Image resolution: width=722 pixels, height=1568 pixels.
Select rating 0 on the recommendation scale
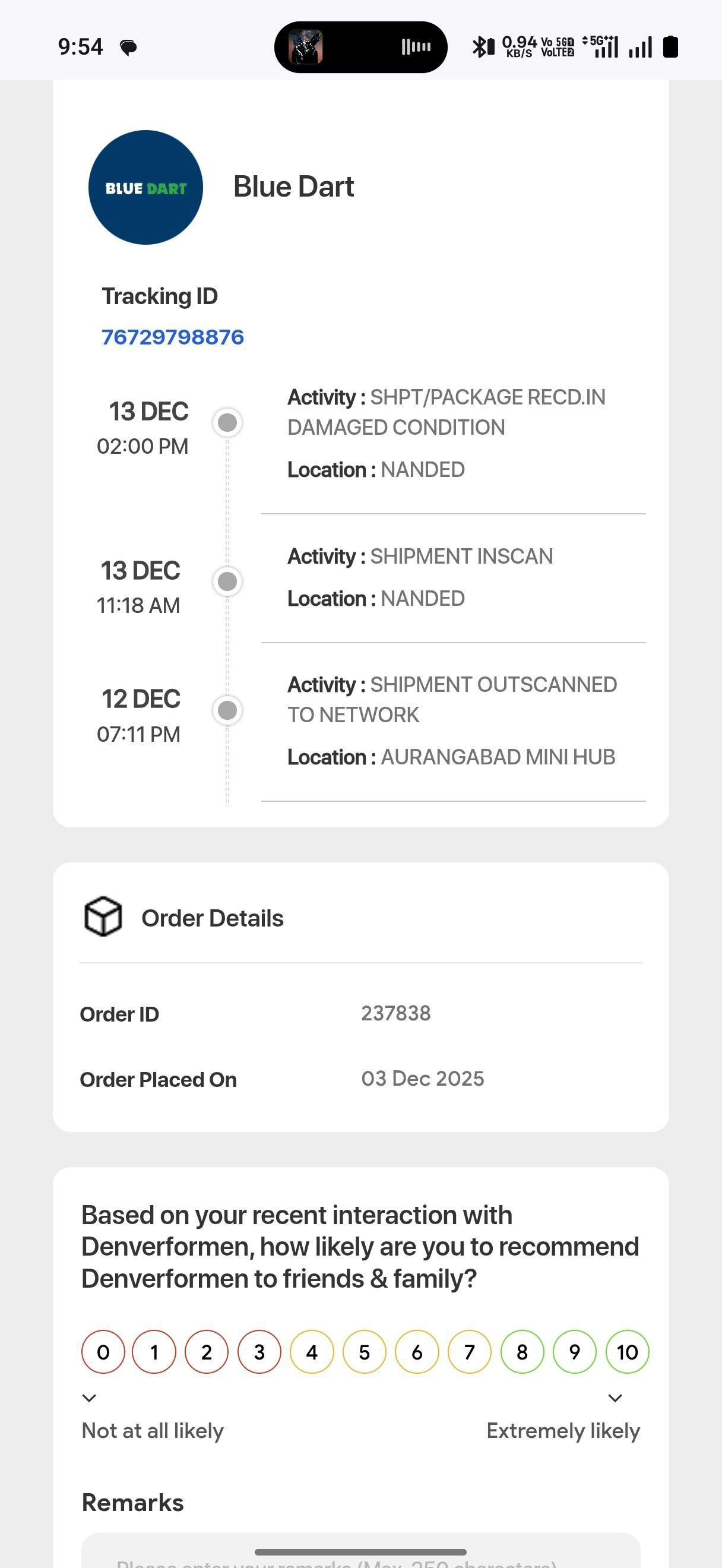click(103, 1352)
